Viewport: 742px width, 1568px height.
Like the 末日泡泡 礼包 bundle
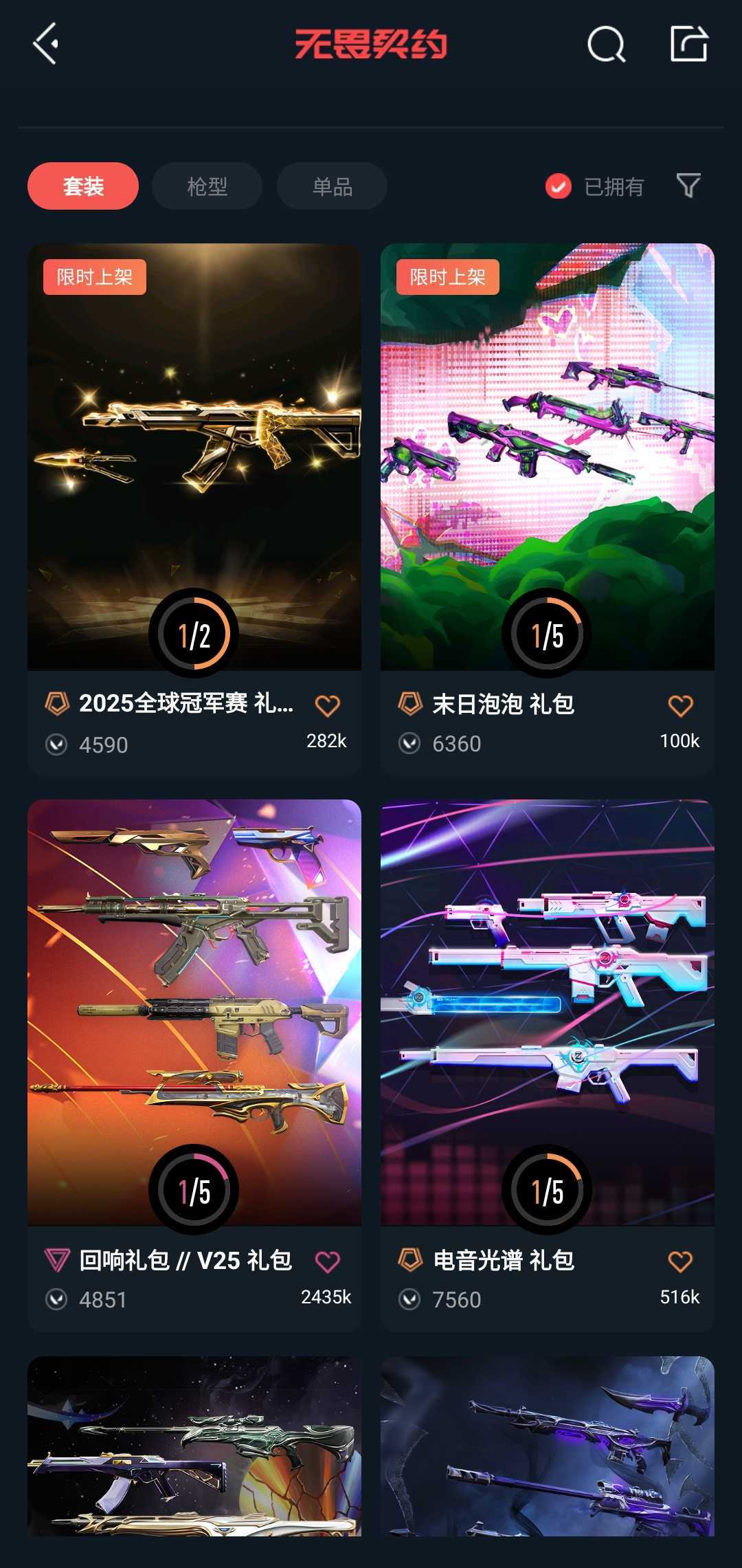pos(680,706)
